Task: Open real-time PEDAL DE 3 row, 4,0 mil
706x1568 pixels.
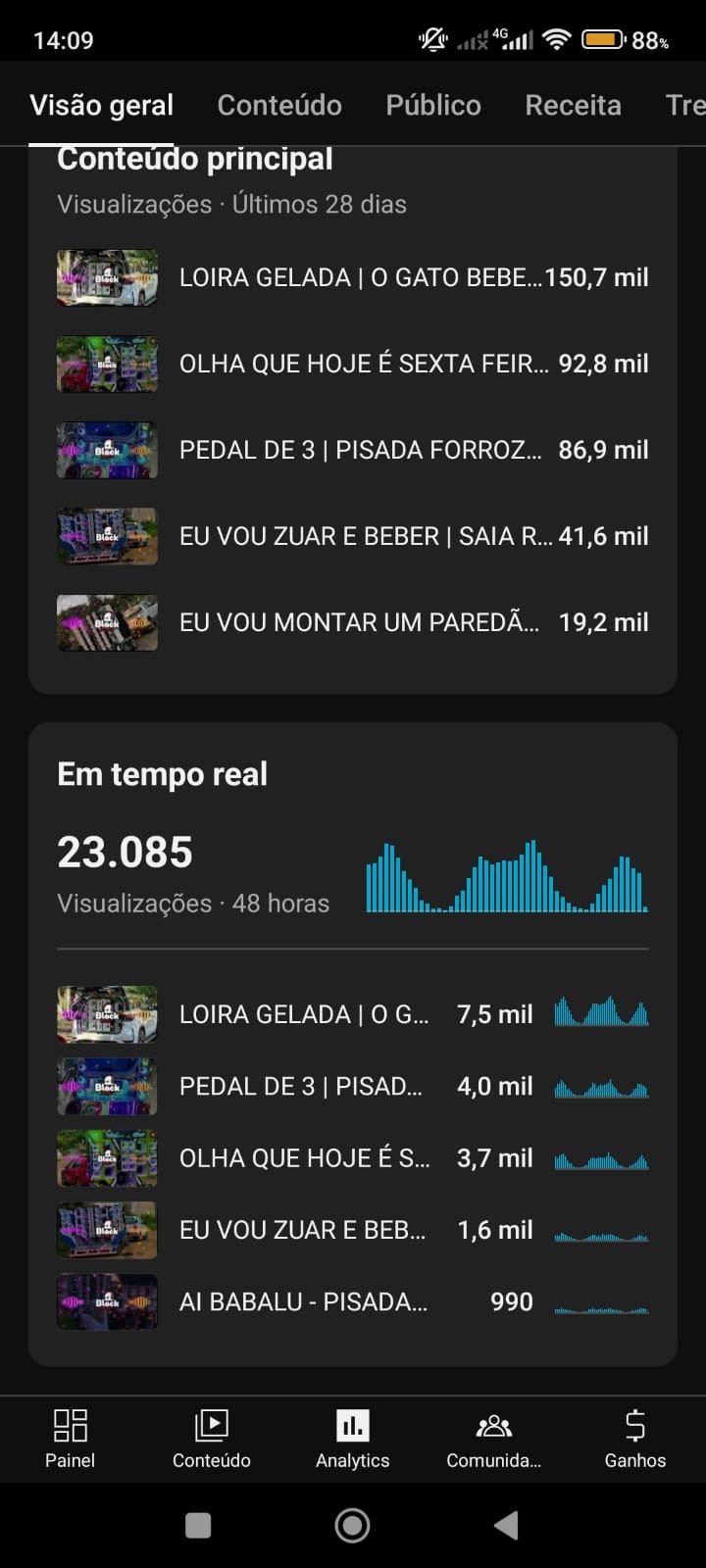Action: 353,1086
